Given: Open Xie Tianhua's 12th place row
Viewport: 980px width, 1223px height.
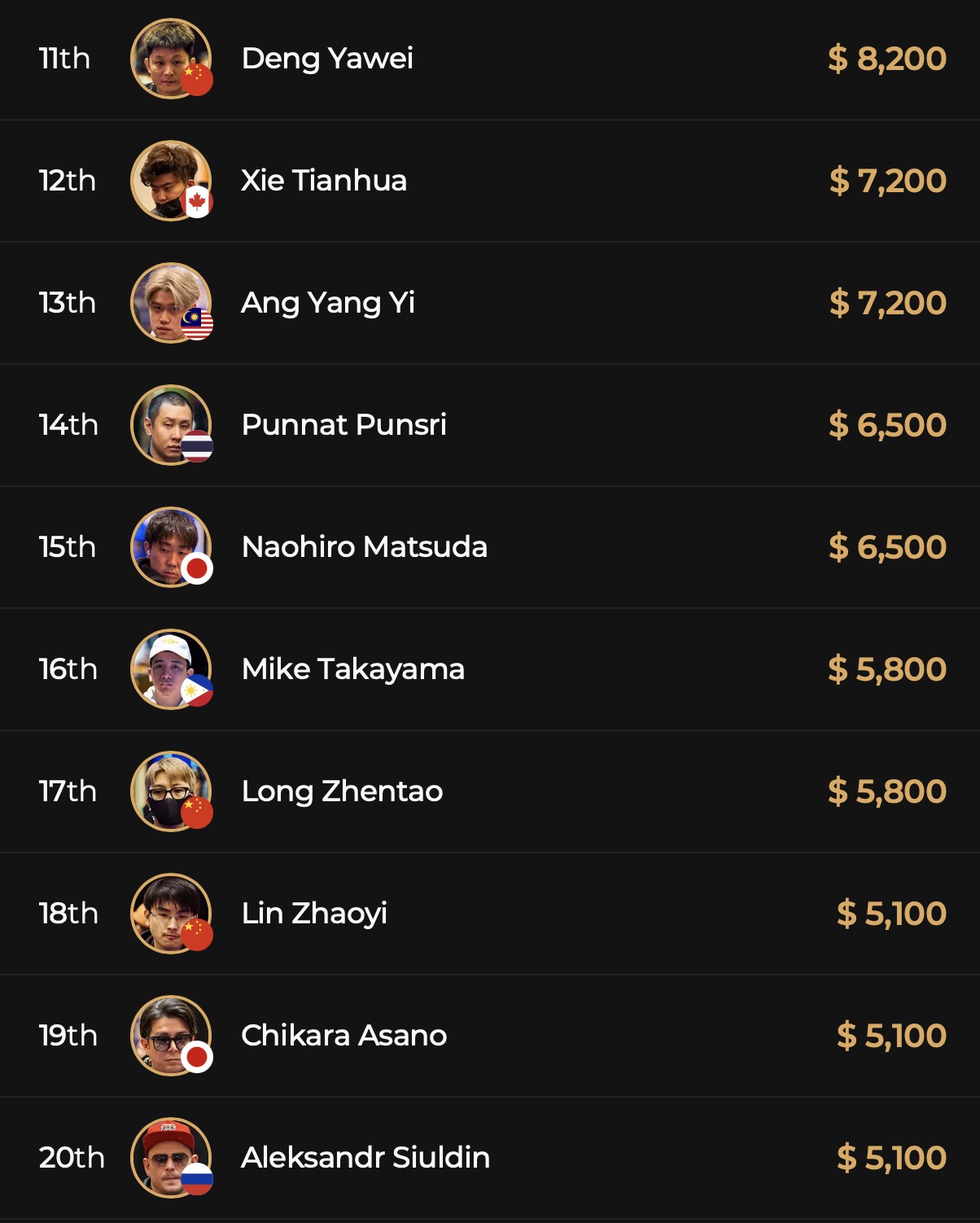Looking at the screenshot, I should click(324, 181).
